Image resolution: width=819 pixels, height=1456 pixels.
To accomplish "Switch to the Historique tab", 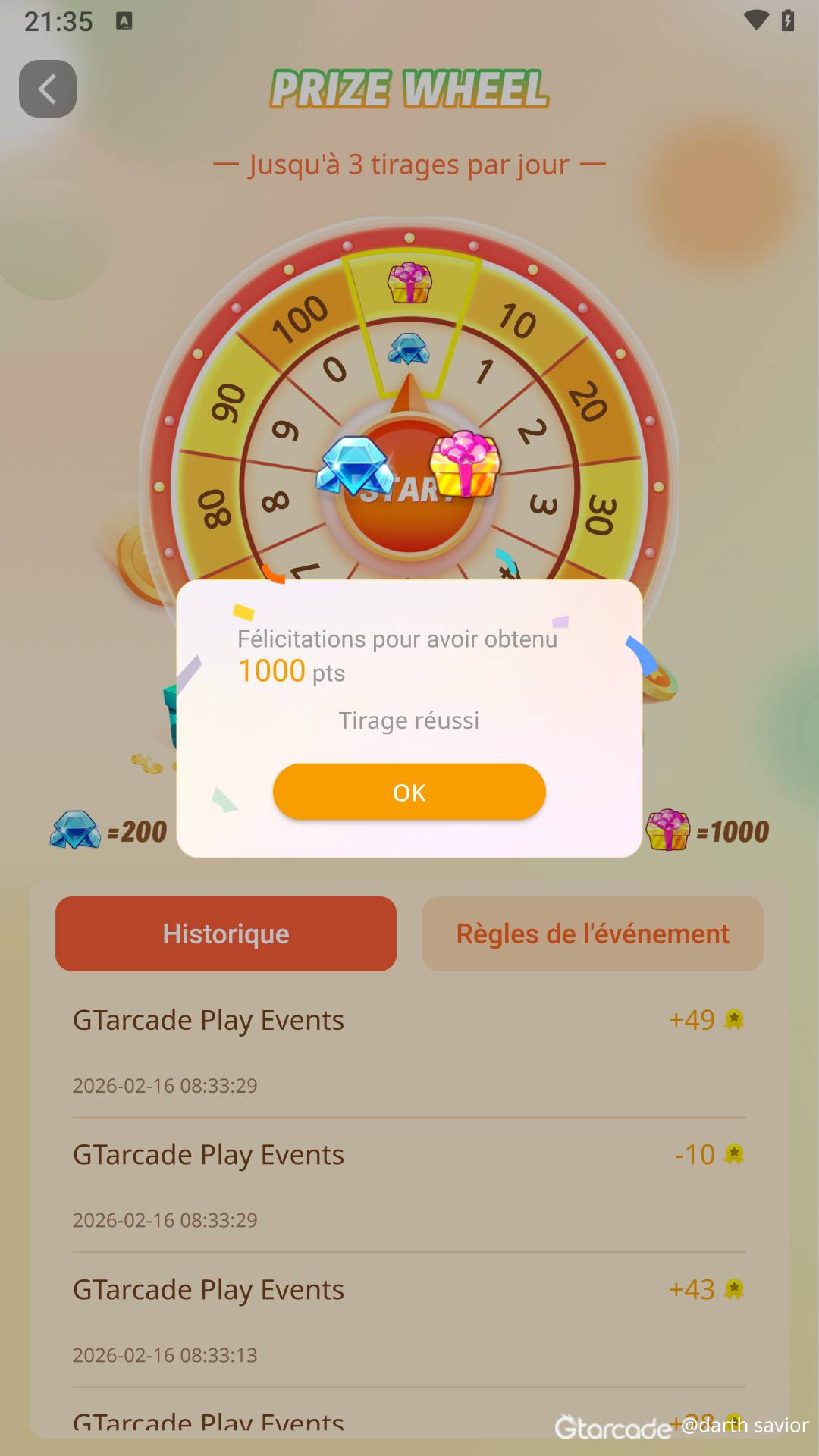I will (226, 934).
